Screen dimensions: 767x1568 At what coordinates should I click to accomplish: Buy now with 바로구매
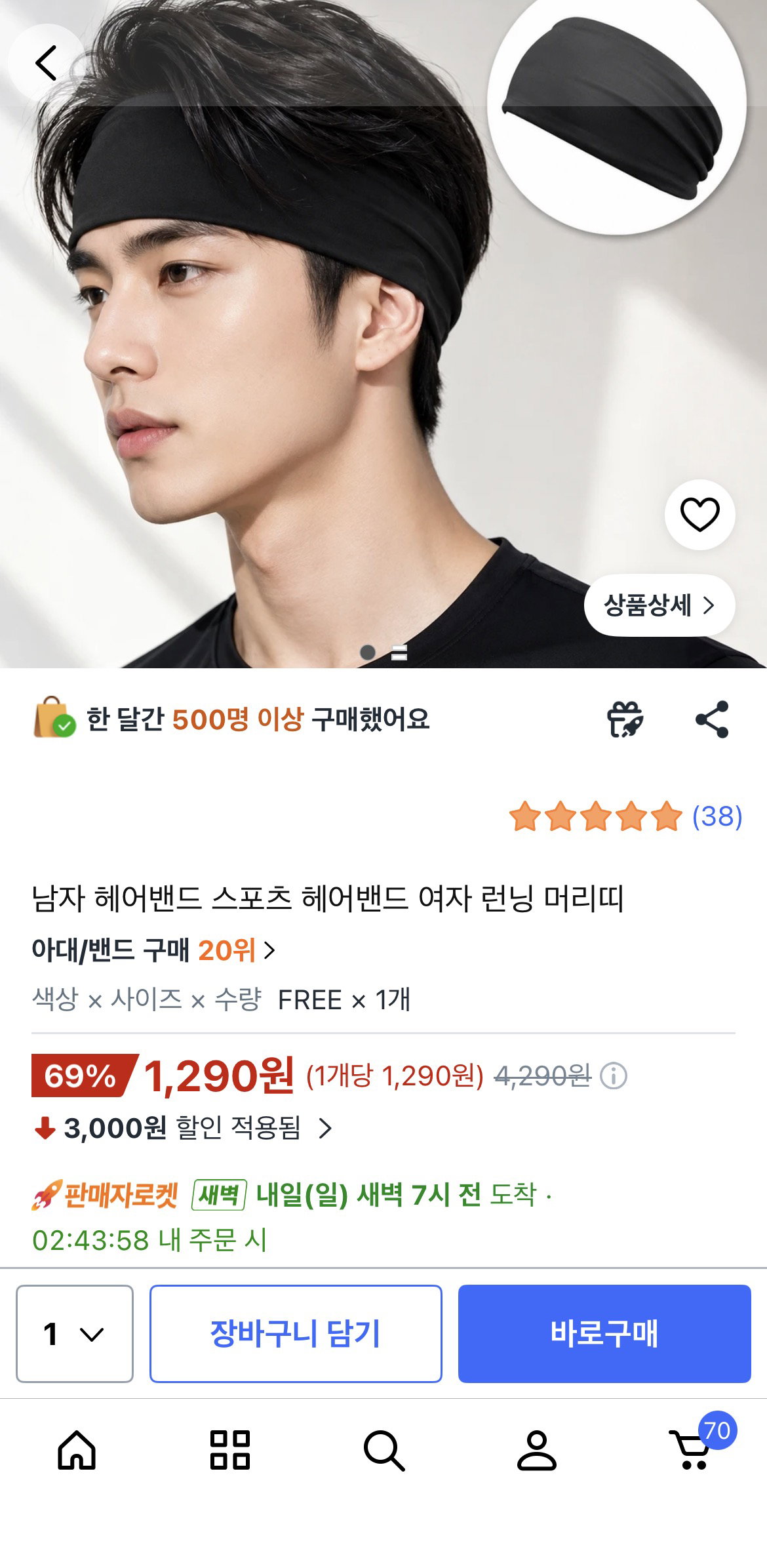(604, 1333)
